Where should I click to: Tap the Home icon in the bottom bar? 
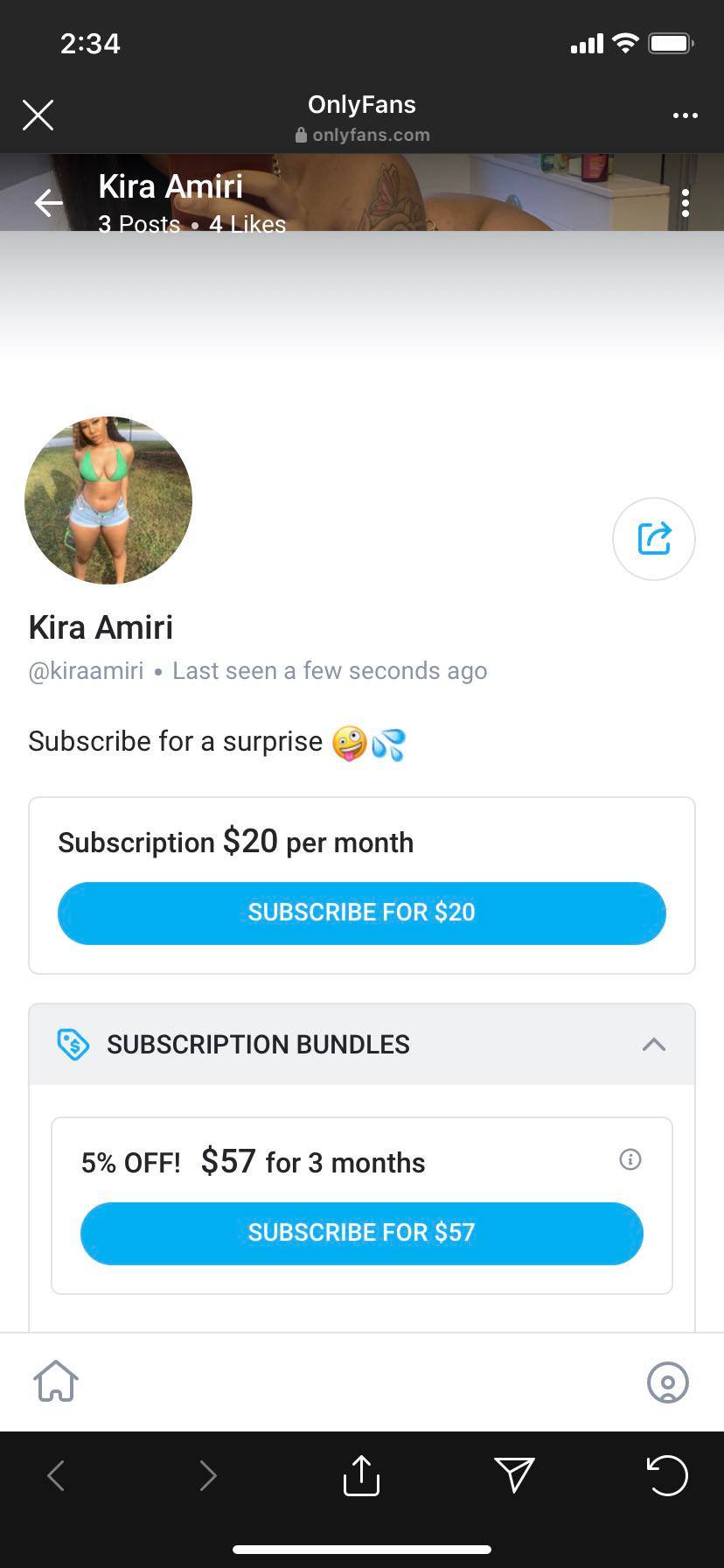pos(55,1381)
